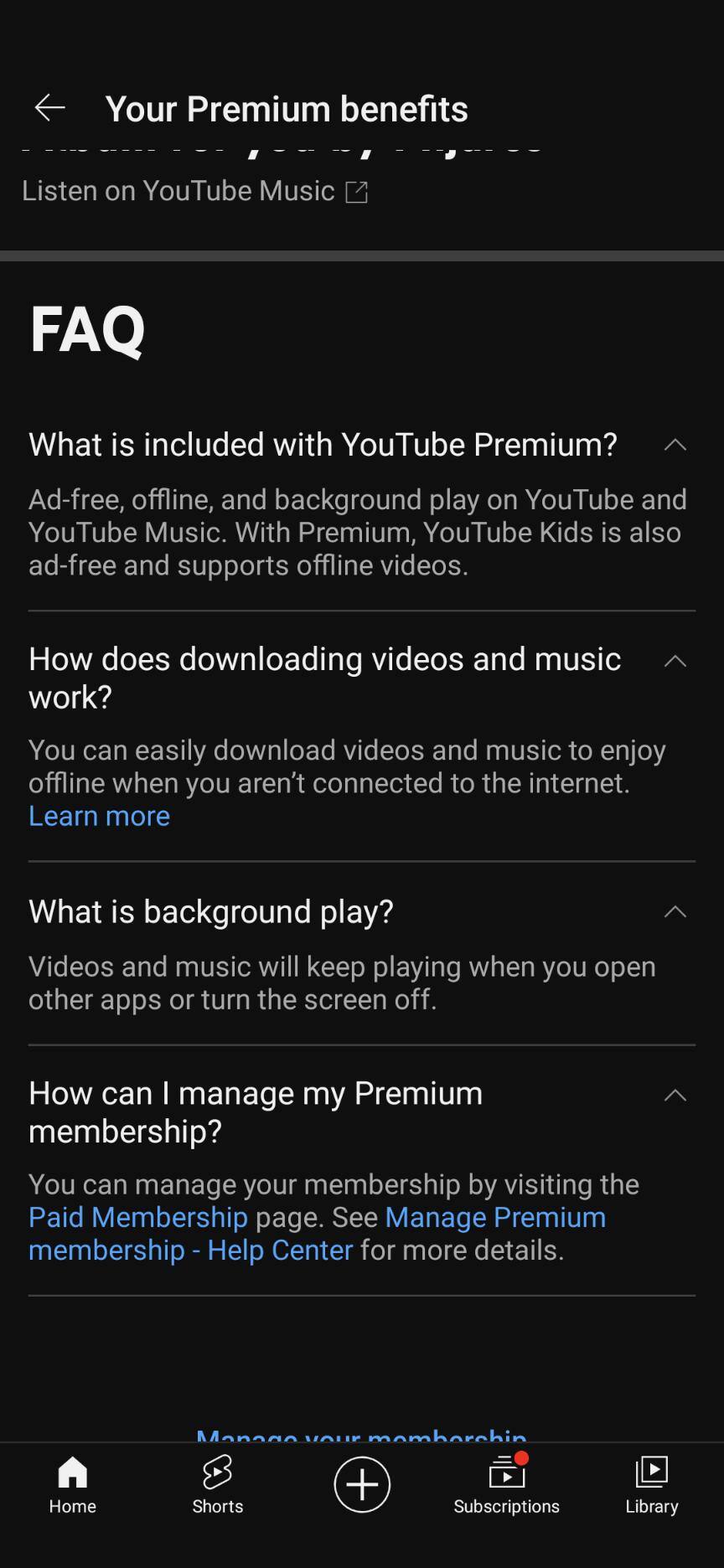The height and width of the screenshot is (1568, 724).
Task: Open Manage Premium membership Help Center link
Action: pos(494,1217)
